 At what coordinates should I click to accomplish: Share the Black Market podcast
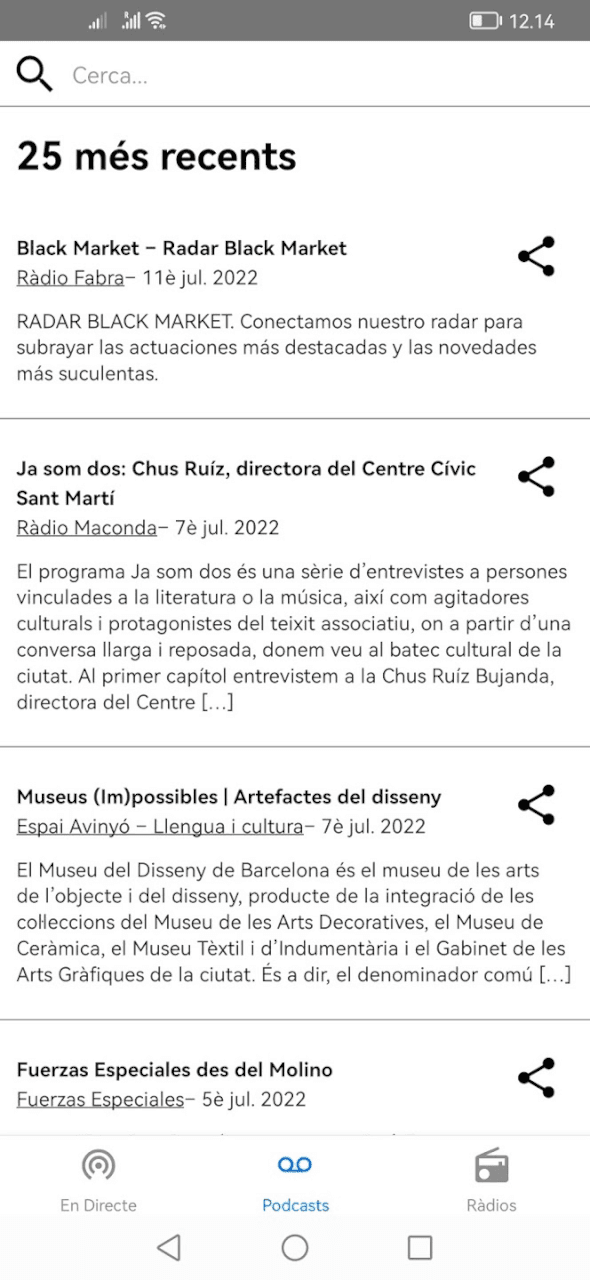click(x=536, y=256)
